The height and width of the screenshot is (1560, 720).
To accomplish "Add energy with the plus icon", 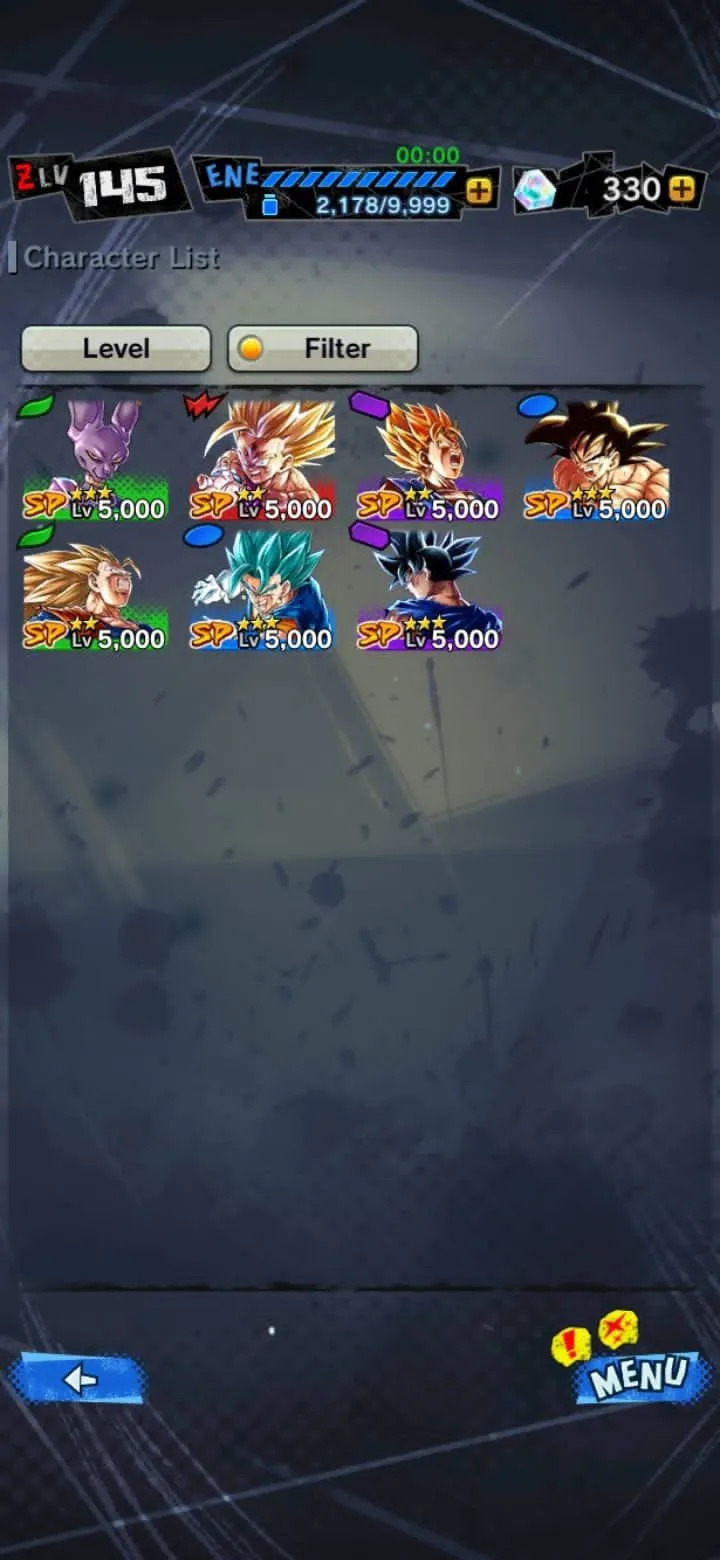I will (x=480, y=191).
